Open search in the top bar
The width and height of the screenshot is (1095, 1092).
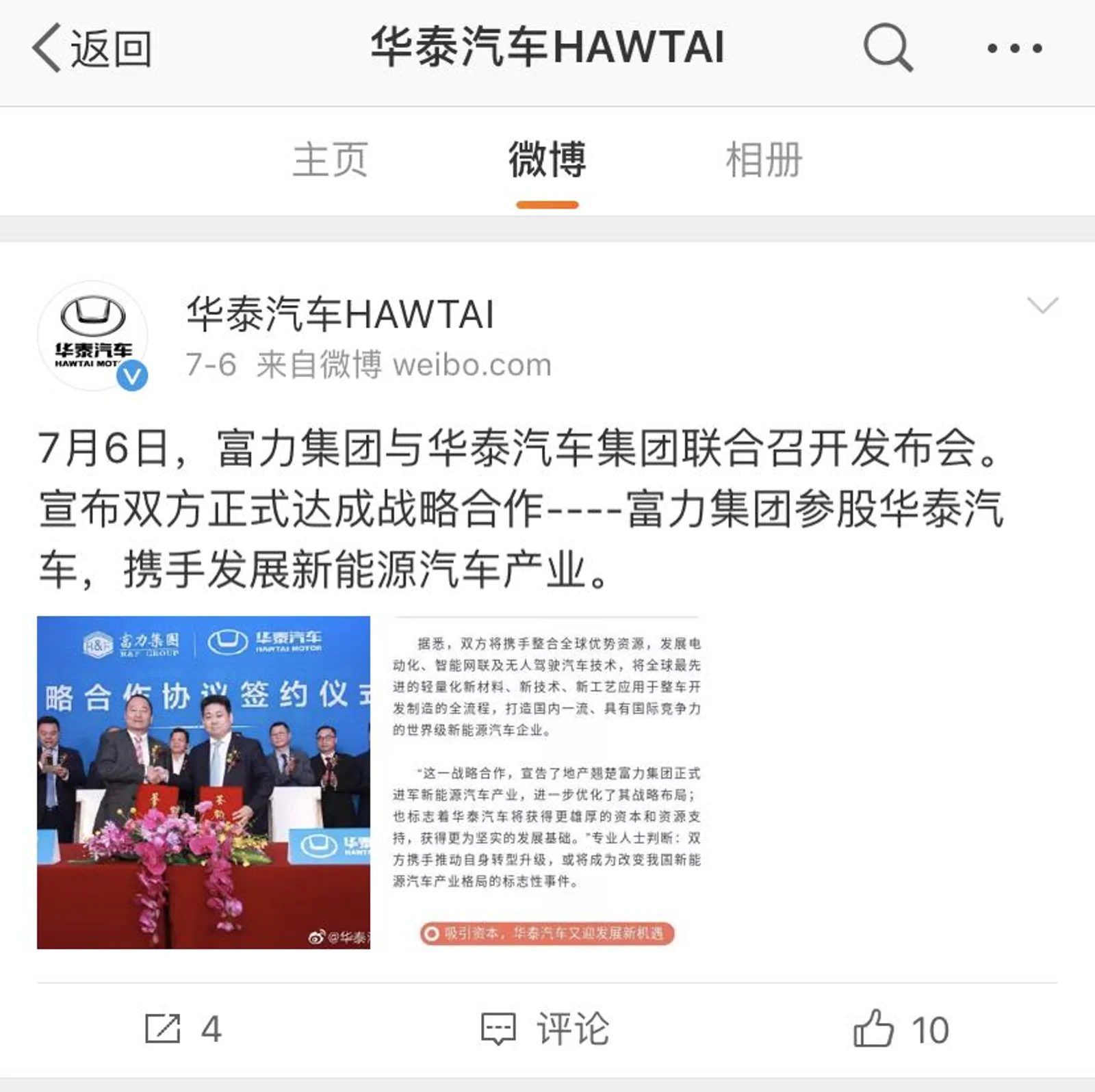(x=888, y=48)
